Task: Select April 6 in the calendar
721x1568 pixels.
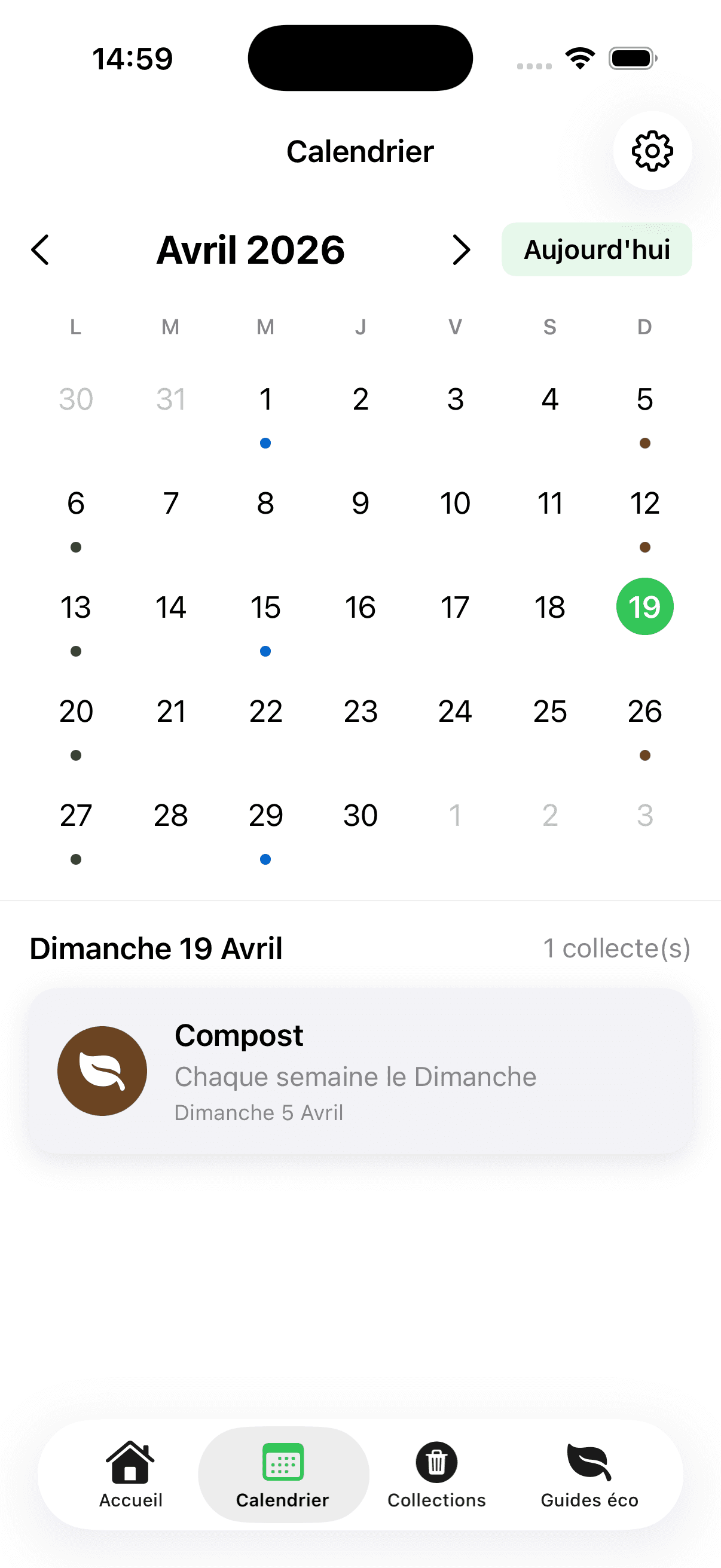Action: click(75, 502)
